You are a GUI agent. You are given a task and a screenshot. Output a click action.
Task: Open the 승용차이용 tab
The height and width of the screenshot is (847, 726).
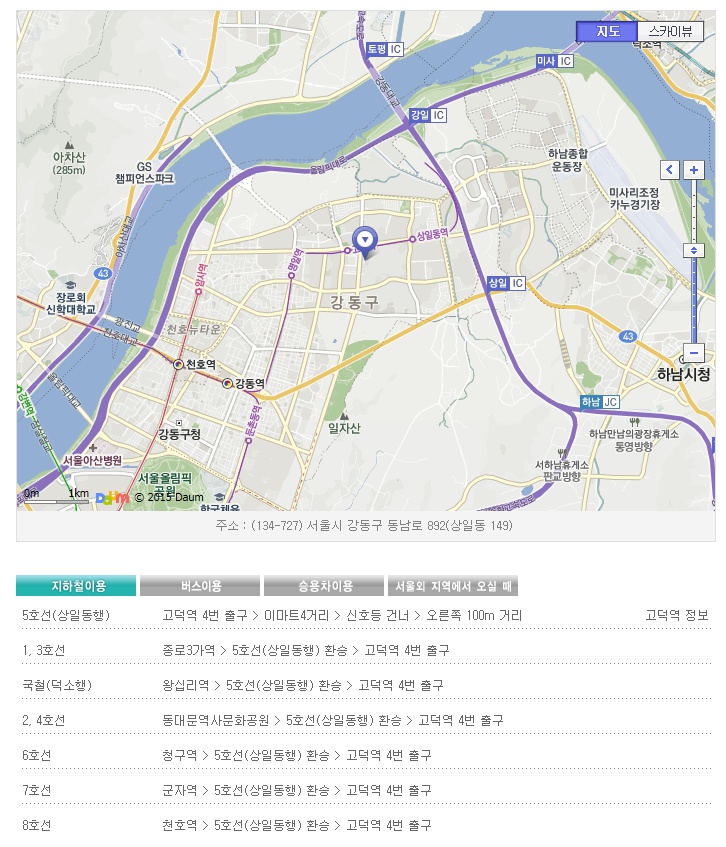point(323,586)
